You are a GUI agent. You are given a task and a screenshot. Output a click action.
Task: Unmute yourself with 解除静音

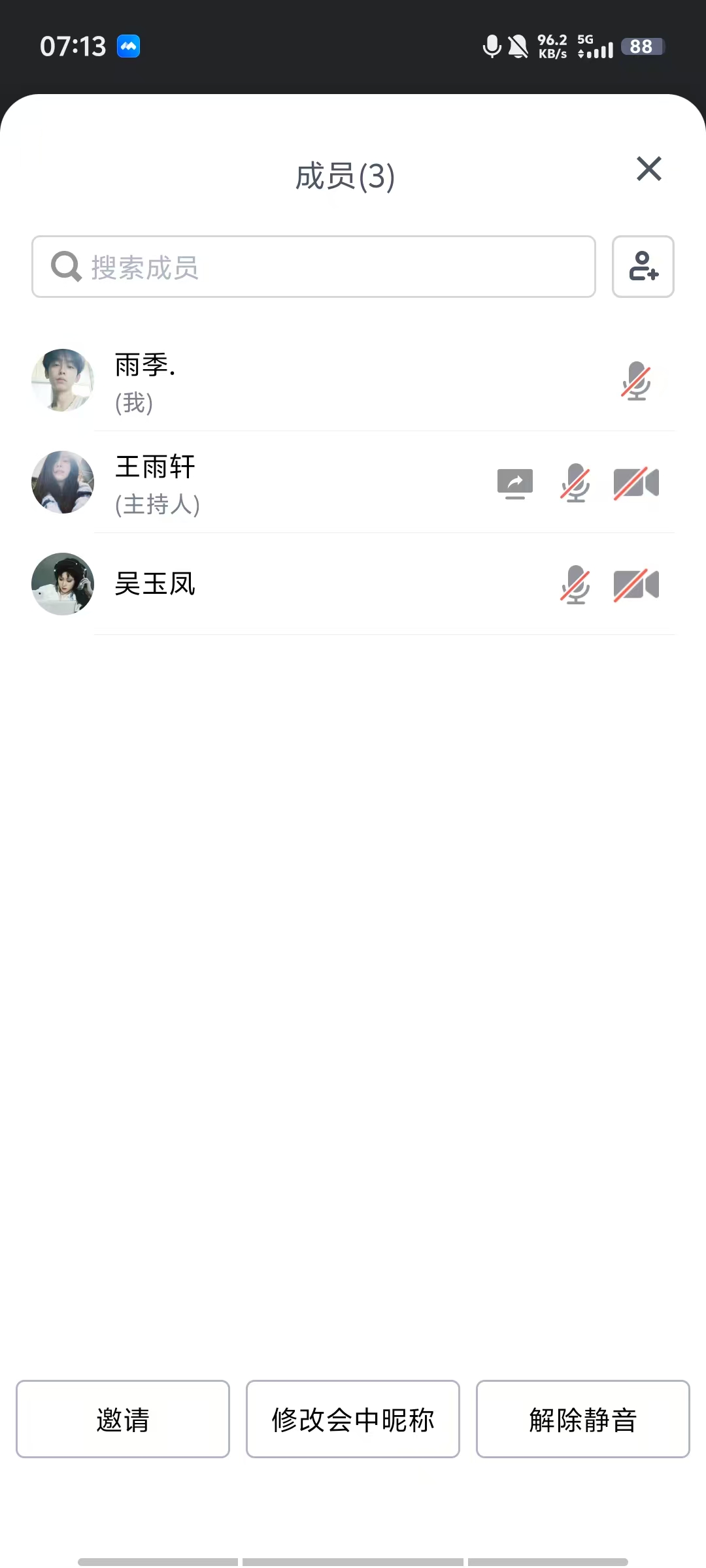click(582, 1419)
